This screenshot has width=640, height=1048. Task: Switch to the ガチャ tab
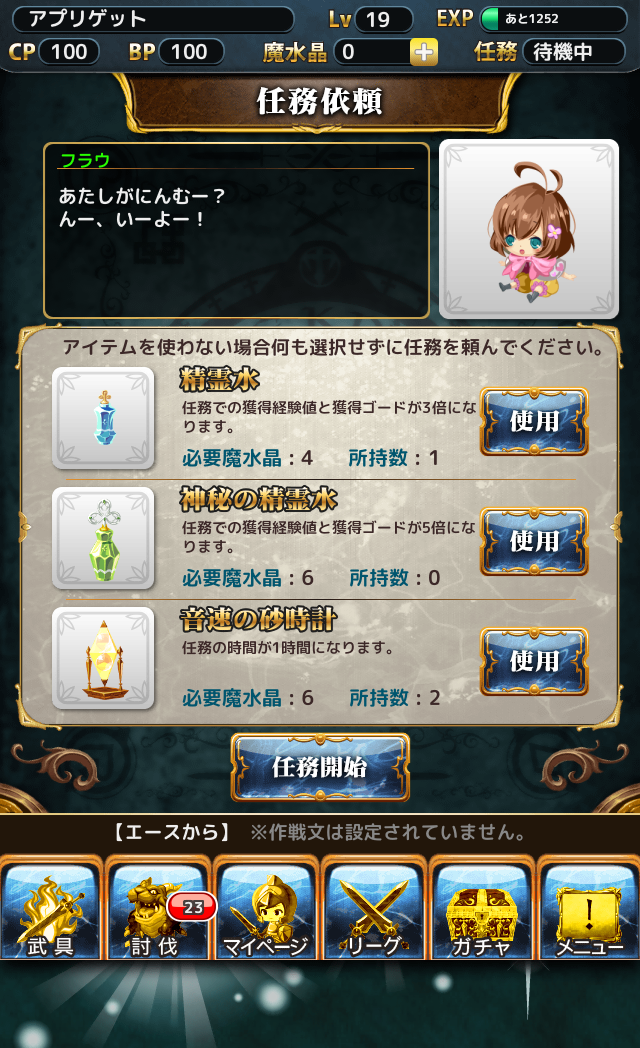pyautogui.click(x=482, y=910)
